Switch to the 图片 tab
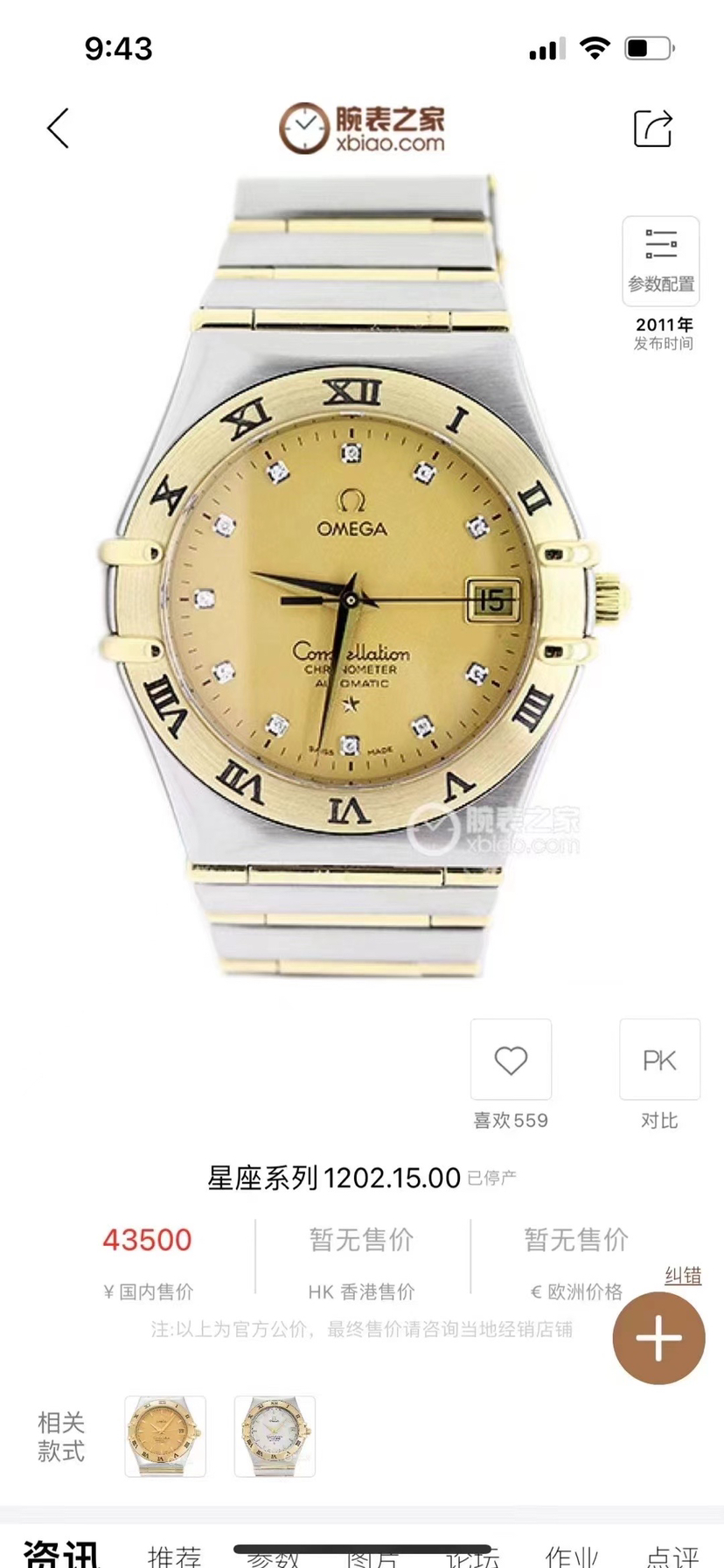Image resolution: width=724 pixels, height=1568 pixels. pyautogui.click(x=372, y=1557)
